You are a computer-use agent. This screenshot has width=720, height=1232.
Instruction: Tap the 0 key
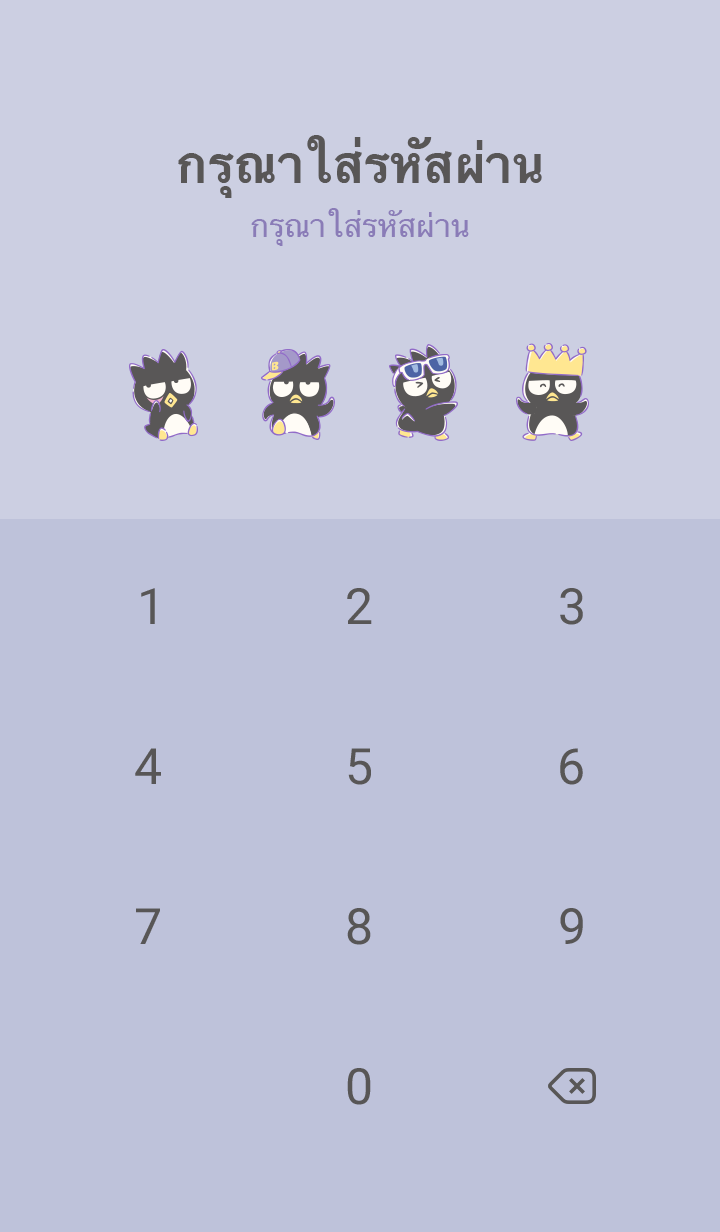point(359,1087)
